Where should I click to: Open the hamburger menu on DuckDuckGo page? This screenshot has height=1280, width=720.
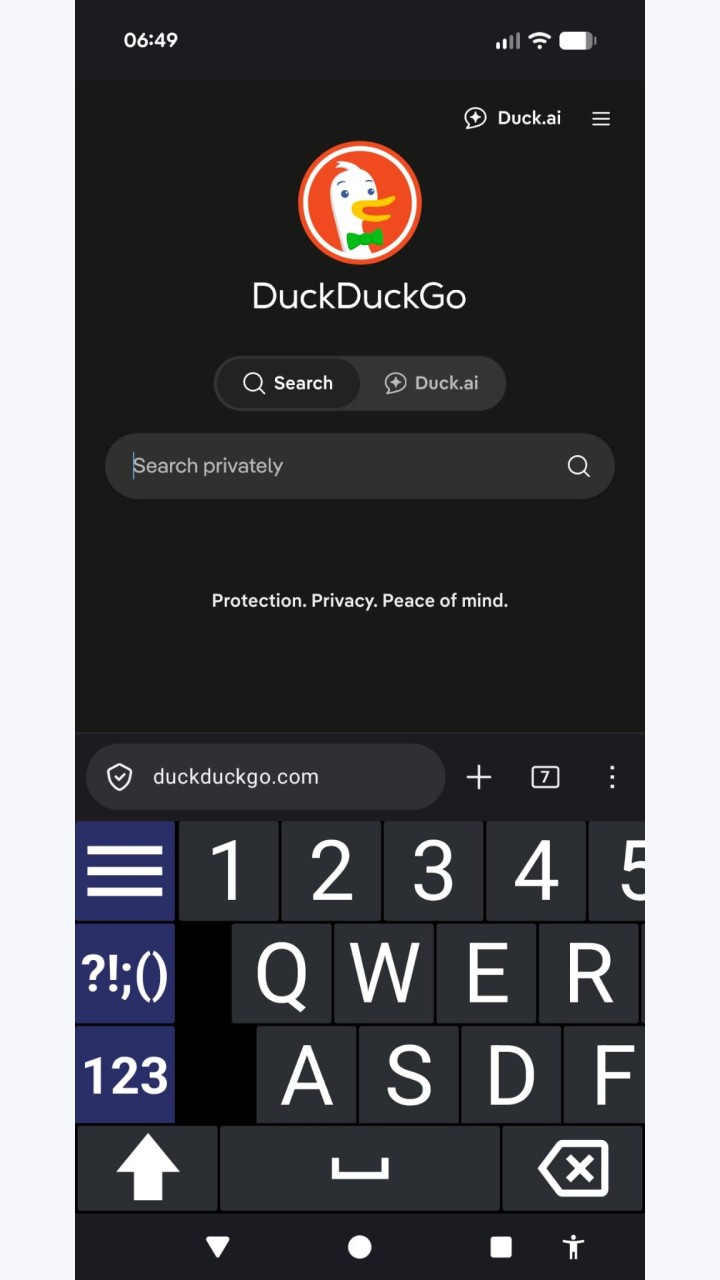coord(601,118)
